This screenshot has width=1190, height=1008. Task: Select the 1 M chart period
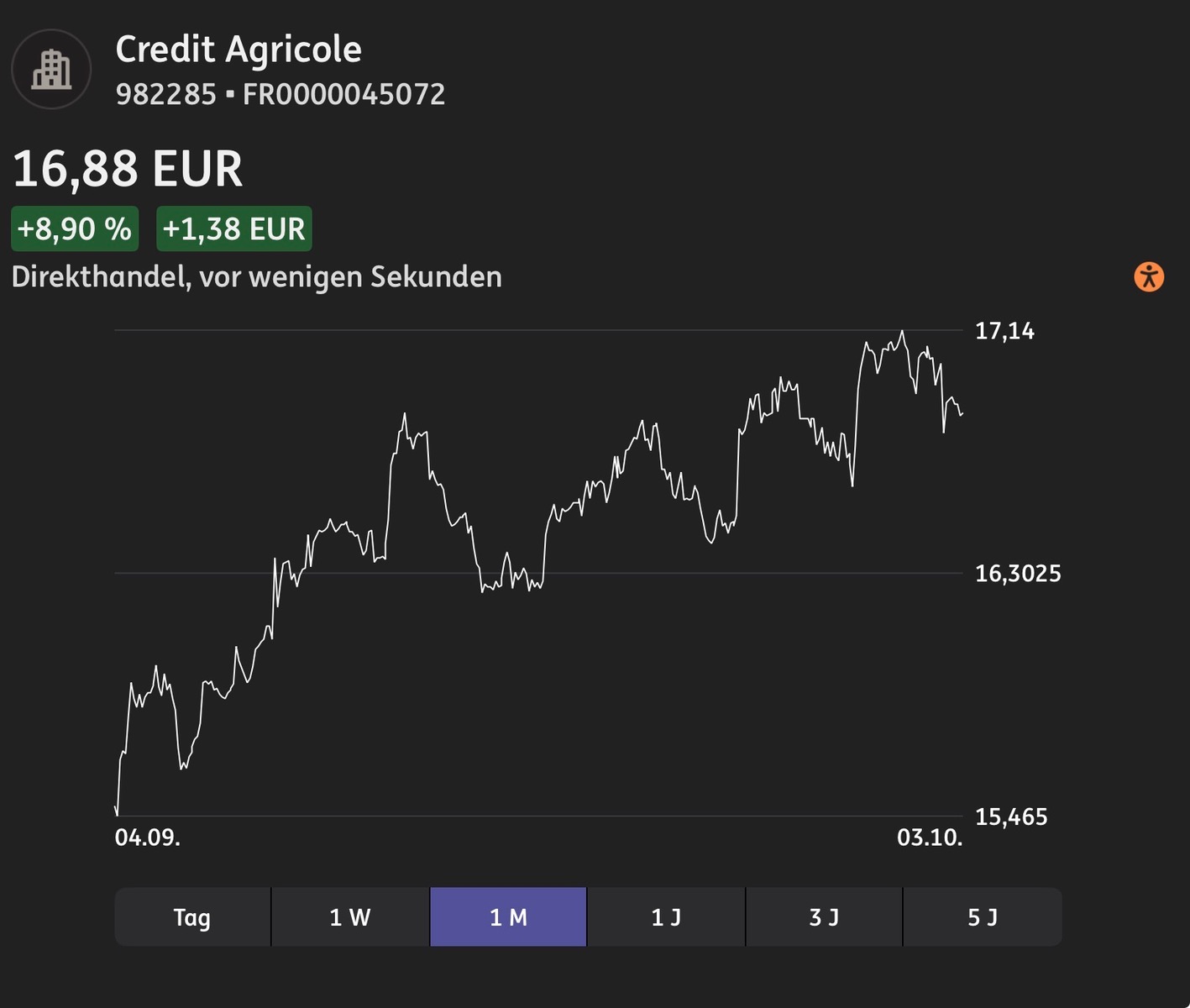(508, 916)
